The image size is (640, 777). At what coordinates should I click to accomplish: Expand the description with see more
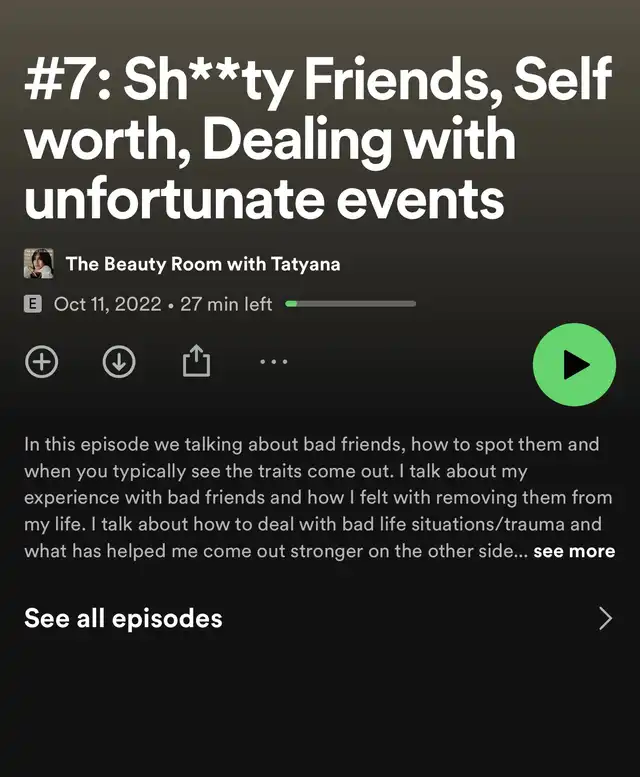[574, 551]
